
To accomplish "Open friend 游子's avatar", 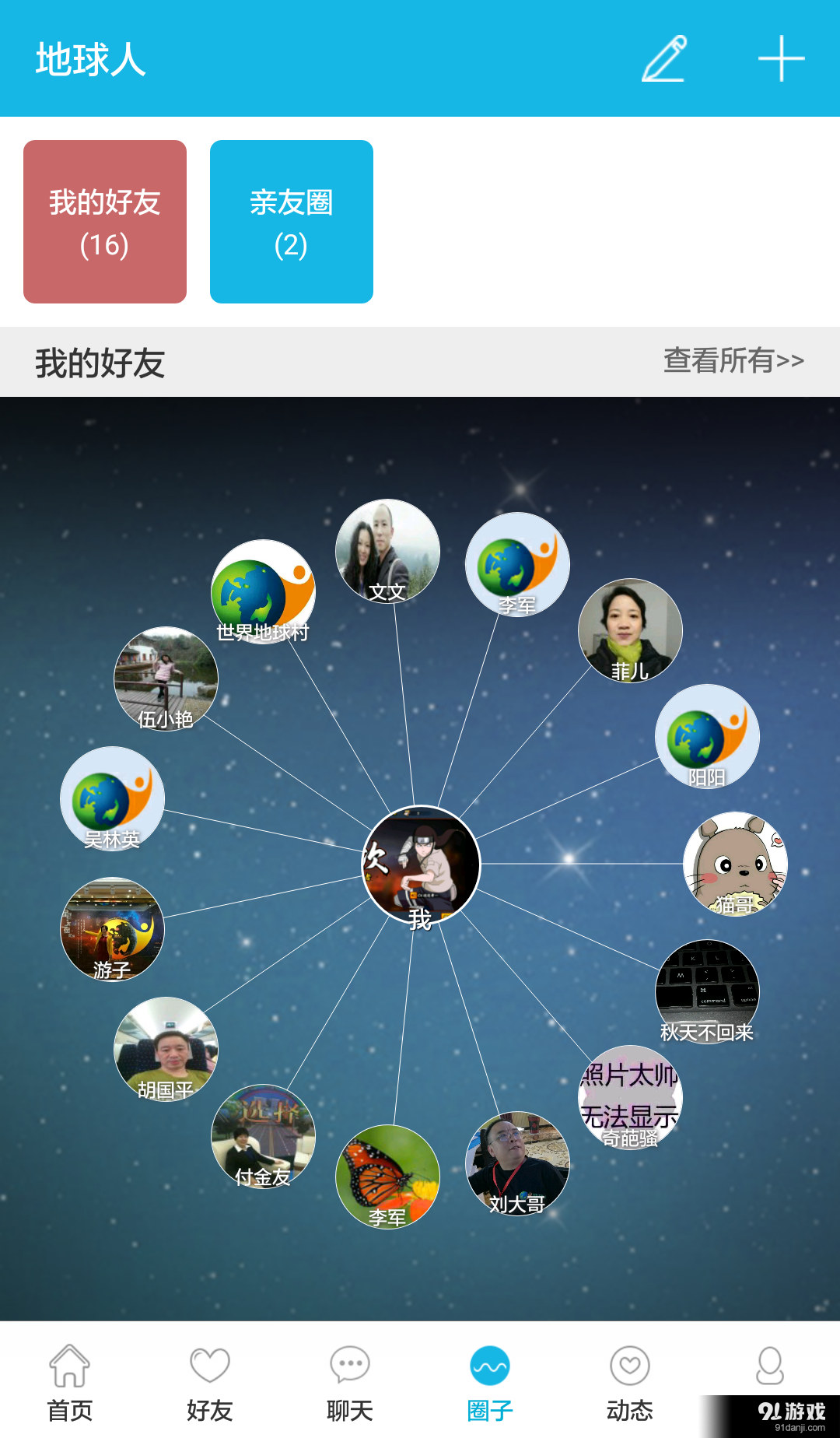I will tap(112, 929).
